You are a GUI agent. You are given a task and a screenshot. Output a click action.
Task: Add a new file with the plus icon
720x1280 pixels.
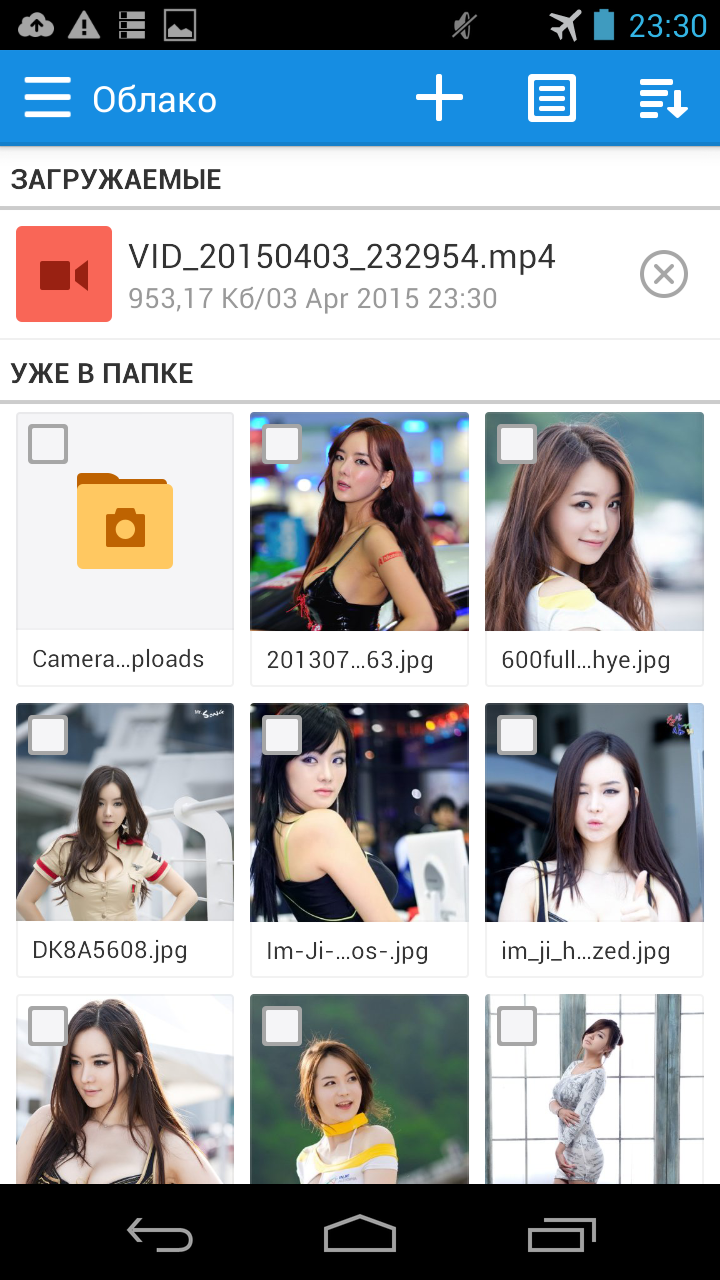click(x=439, y=99)
